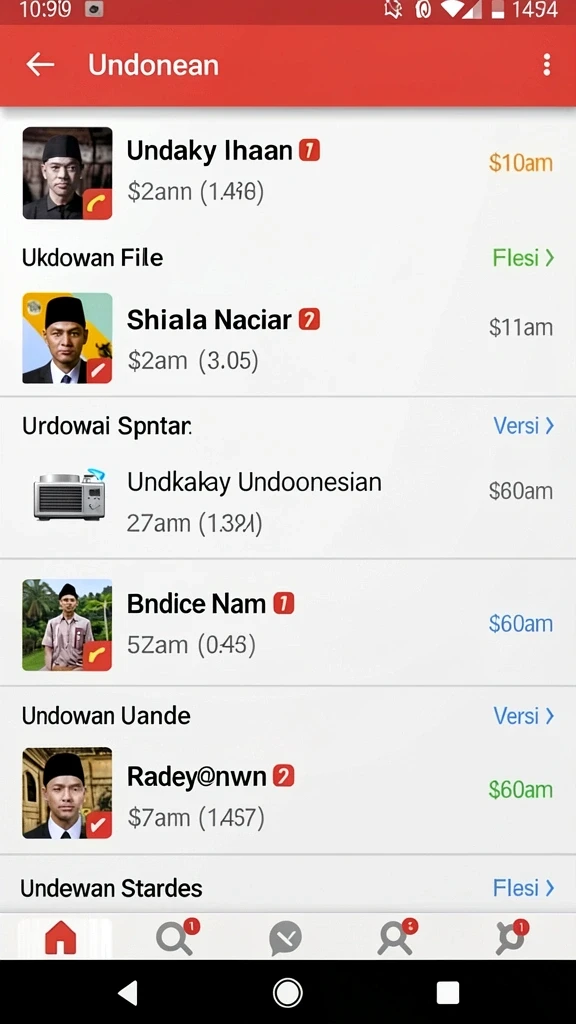Open the search tab in bottom bar

(176, 938)
